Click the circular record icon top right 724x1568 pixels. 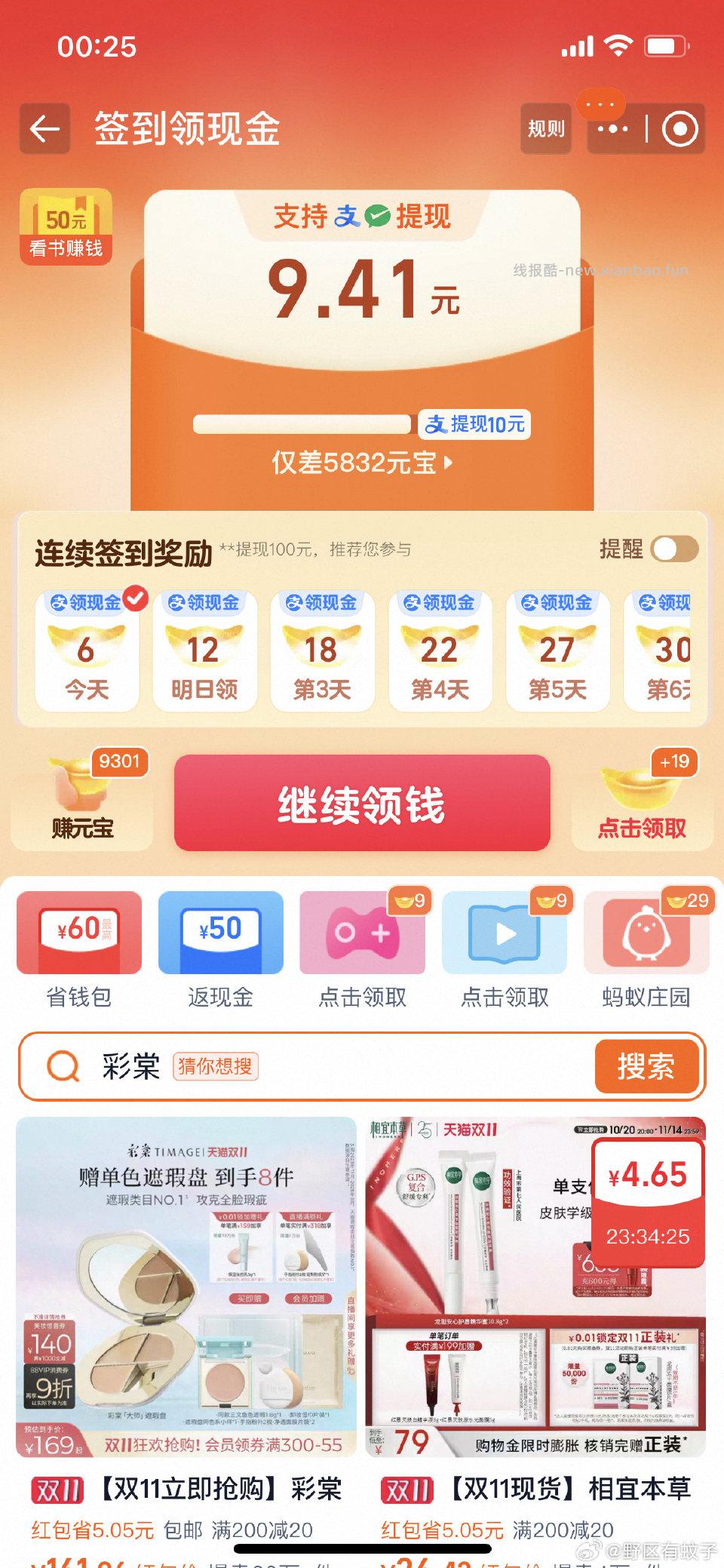683,128
